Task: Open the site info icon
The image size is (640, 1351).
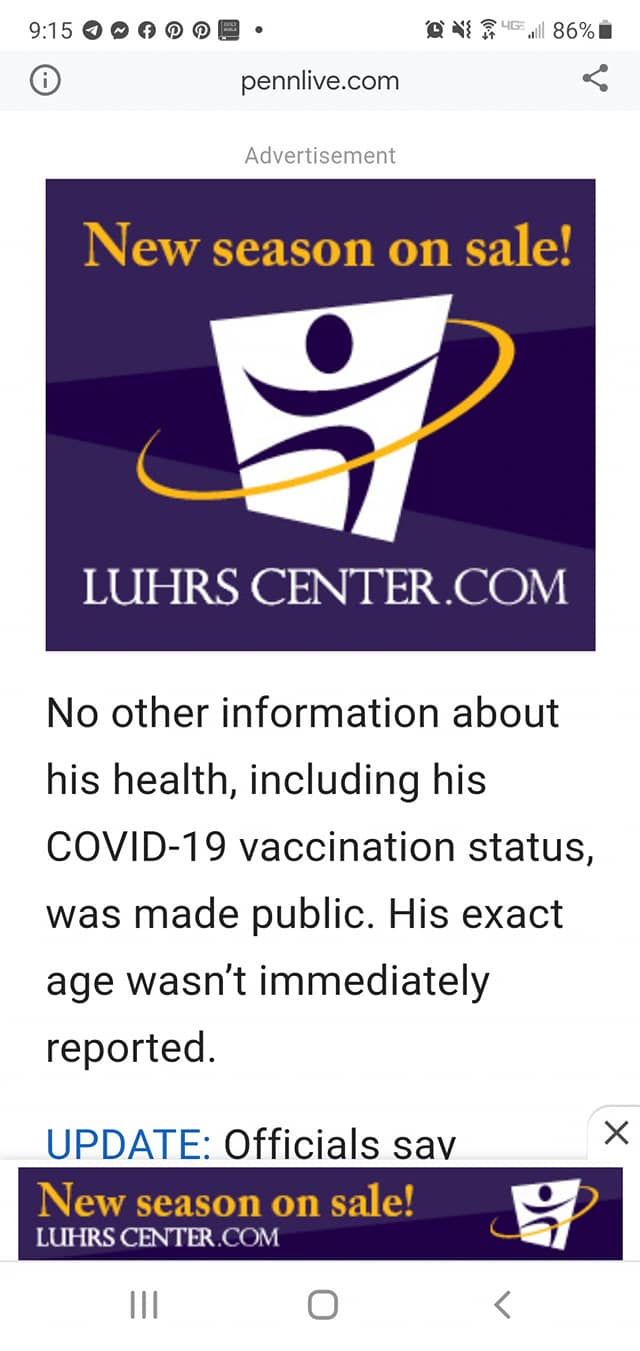Action: (42, 81)
